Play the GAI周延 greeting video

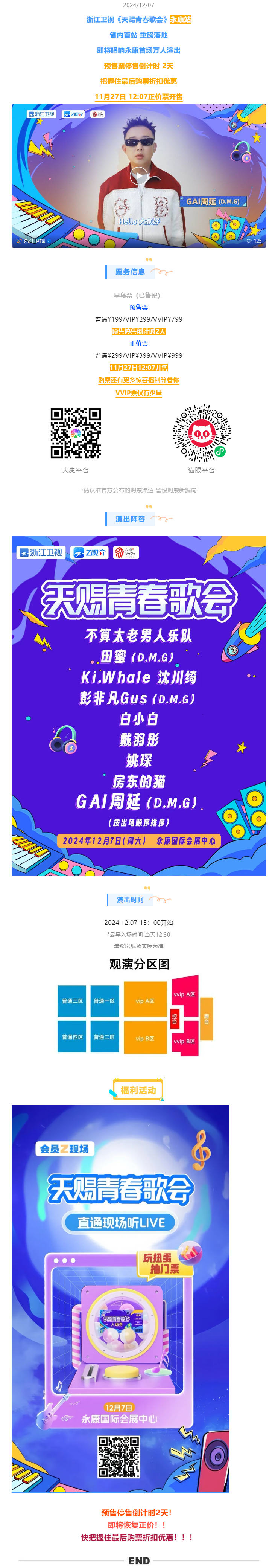coord(139,176)
